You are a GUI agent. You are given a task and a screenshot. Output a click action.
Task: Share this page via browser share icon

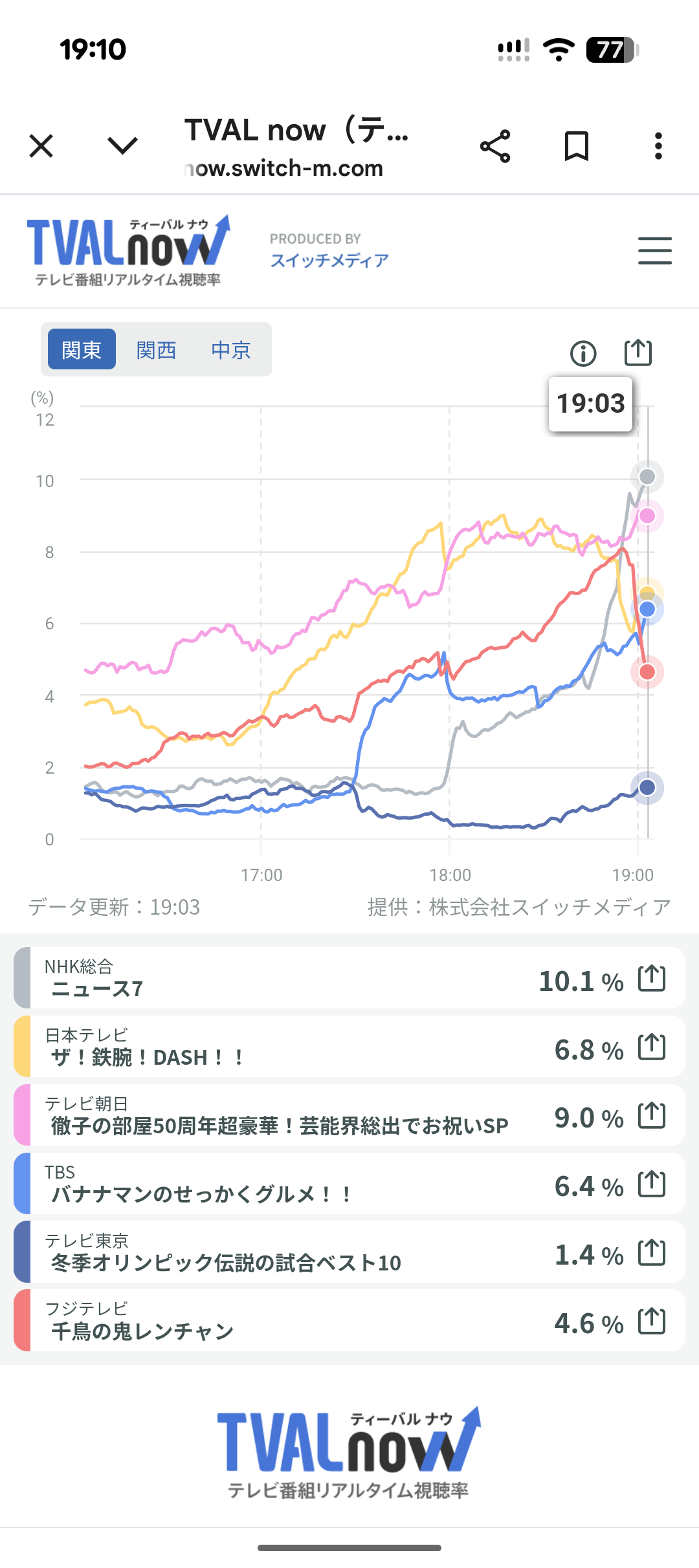pos(495,146)
